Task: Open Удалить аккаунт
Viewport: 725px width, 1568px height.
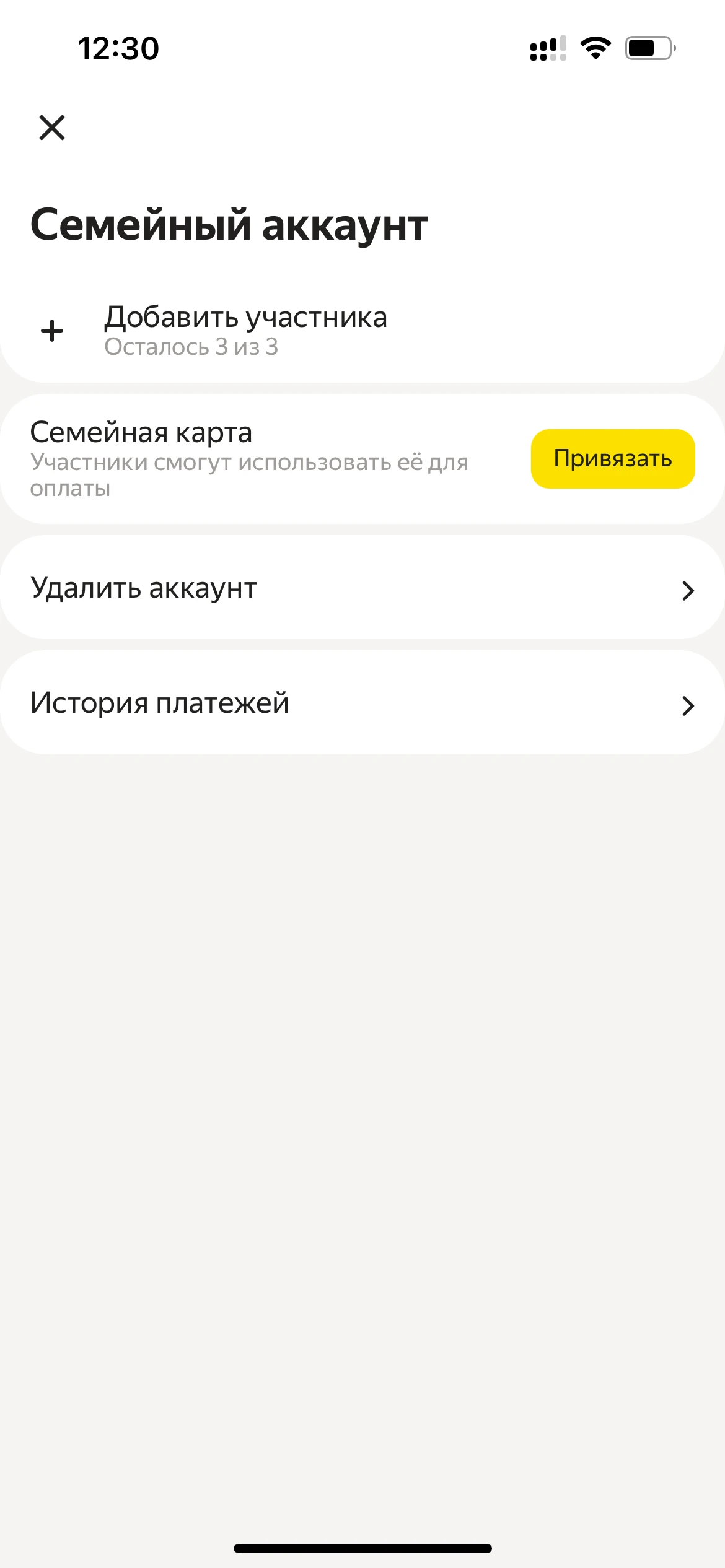Action: (362, 588)
